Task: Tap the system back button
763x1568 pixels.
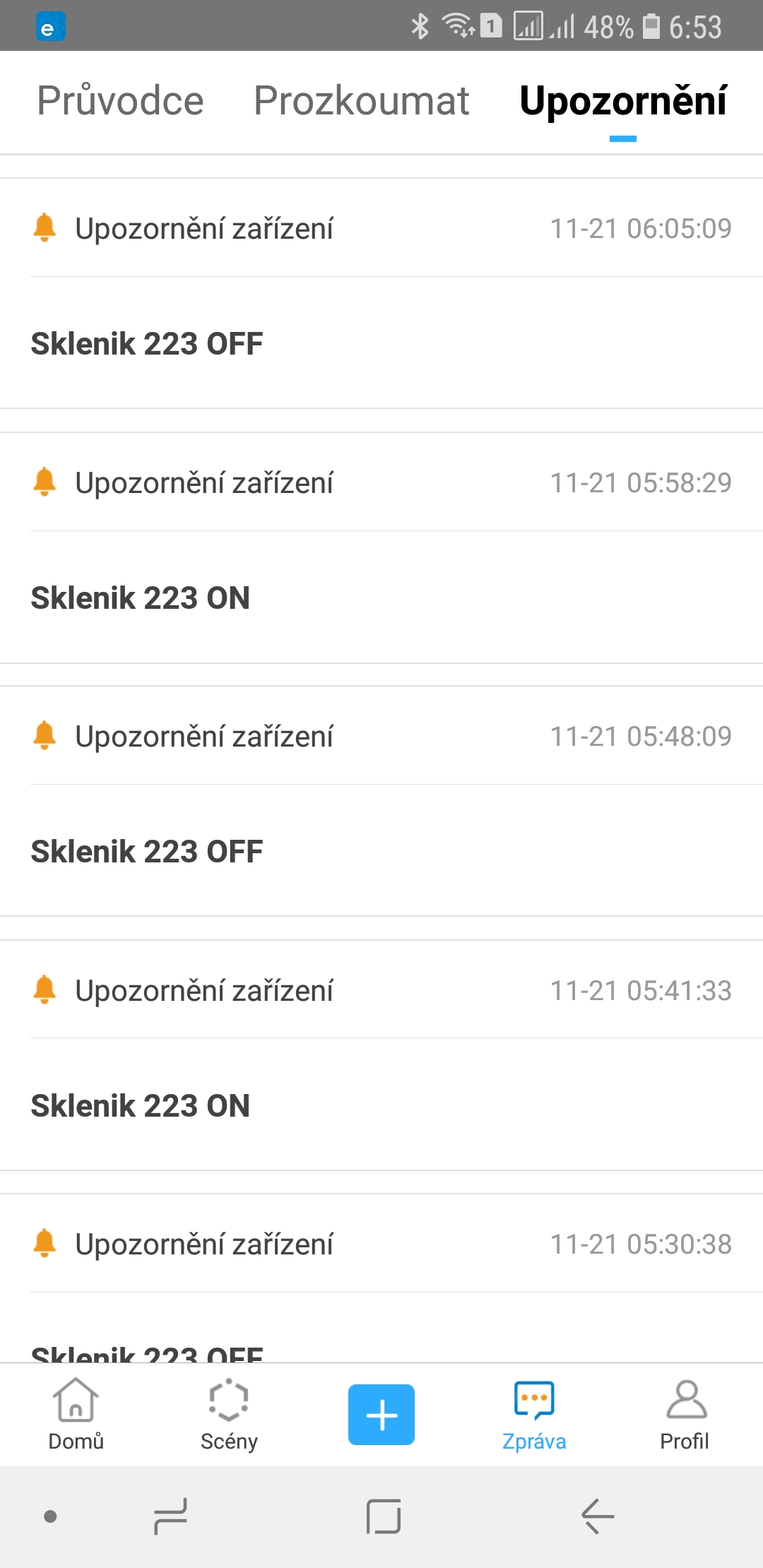Action: 598,1516
